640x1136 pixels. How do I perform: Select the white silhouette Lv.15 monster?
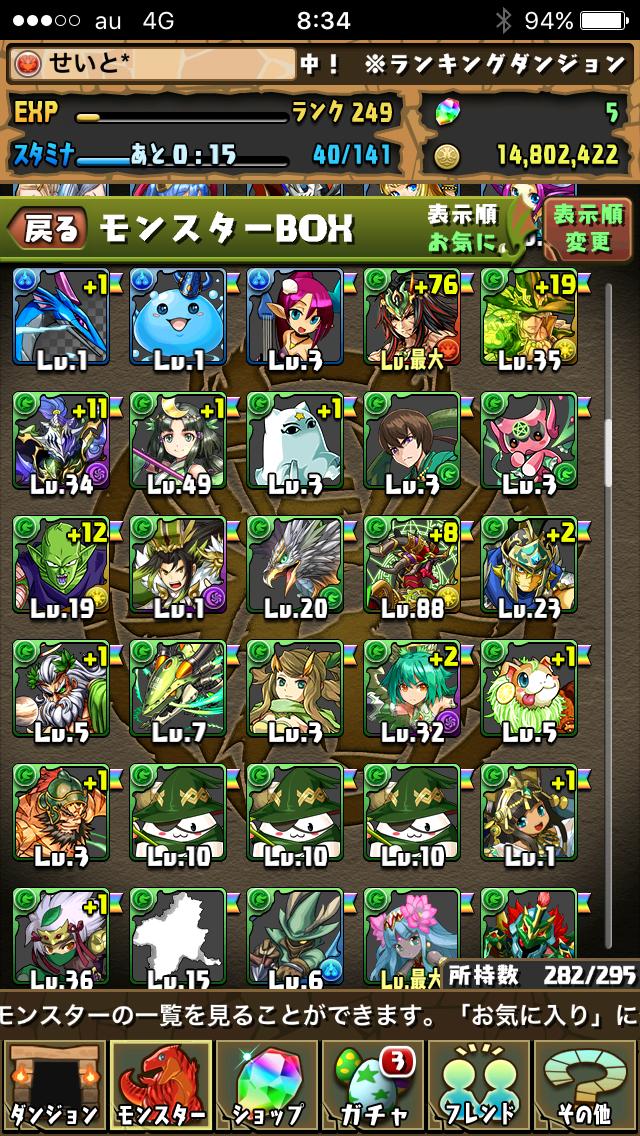click(178, 936)
